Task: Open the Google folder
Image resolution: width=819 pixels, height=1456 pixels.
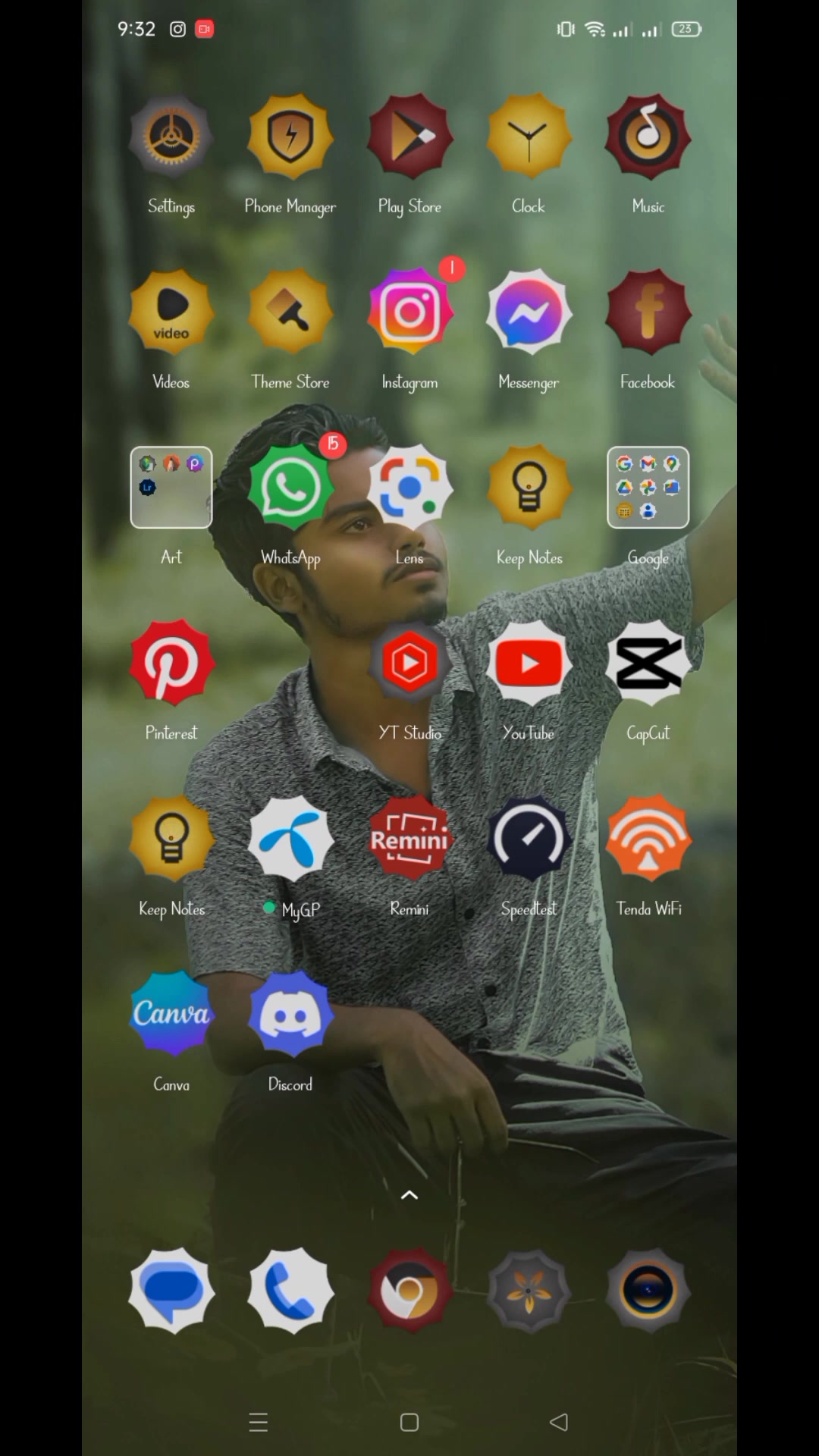Action: (x=648, y=488)
